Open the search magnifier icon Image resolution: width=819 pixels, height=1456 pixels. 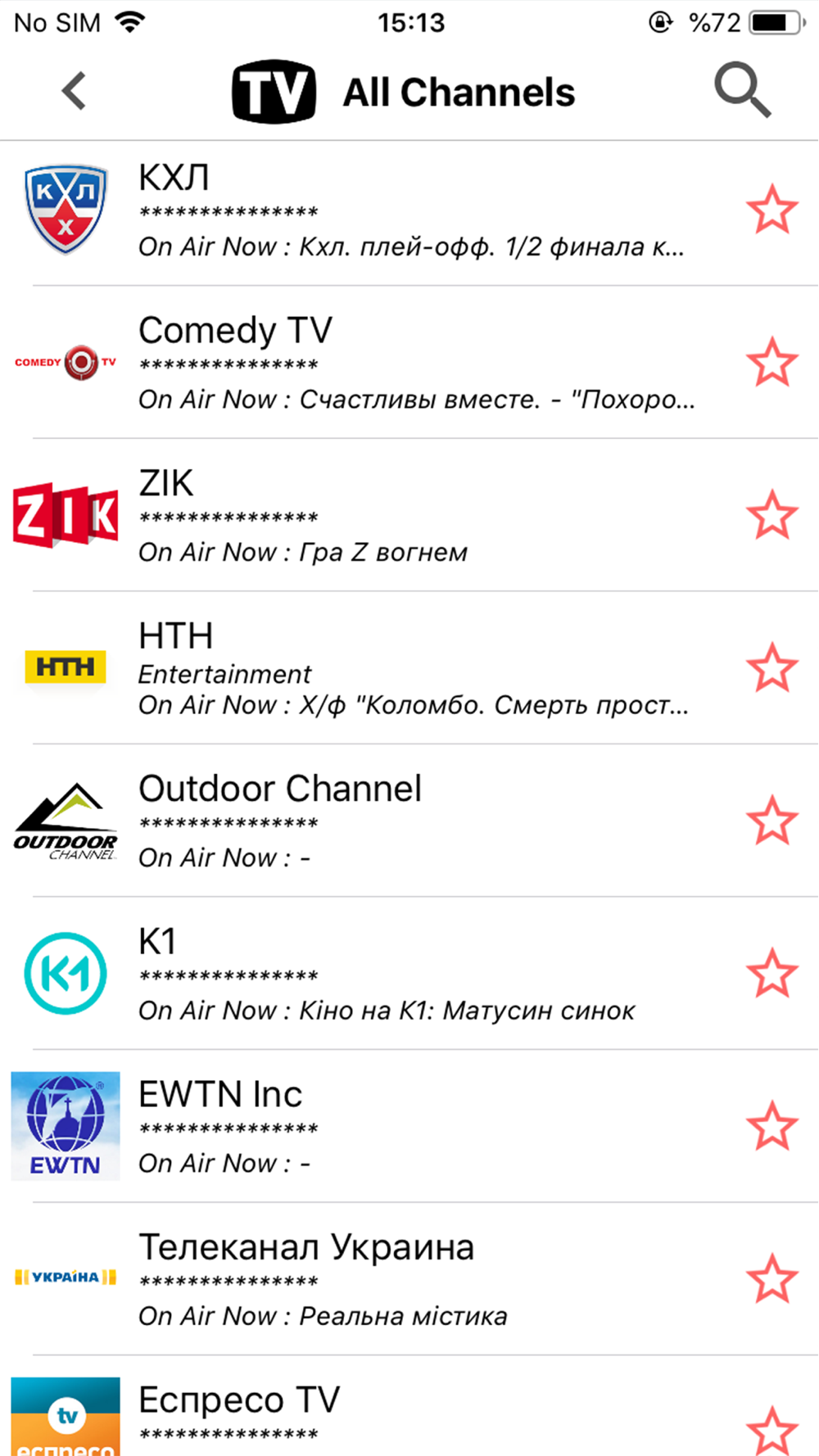[742, 90]
